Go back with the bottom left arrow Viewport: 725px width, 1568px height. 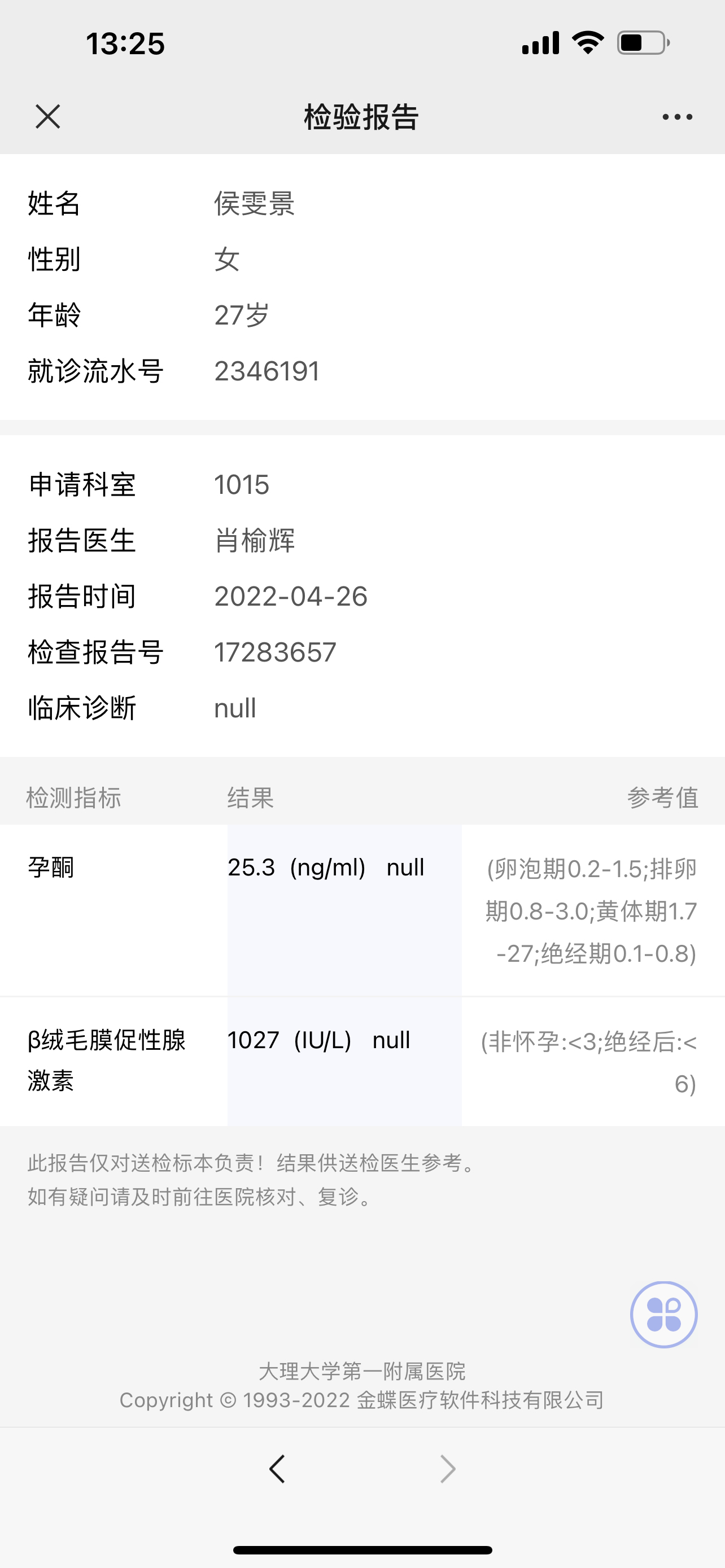click(x=277, y=1469)
